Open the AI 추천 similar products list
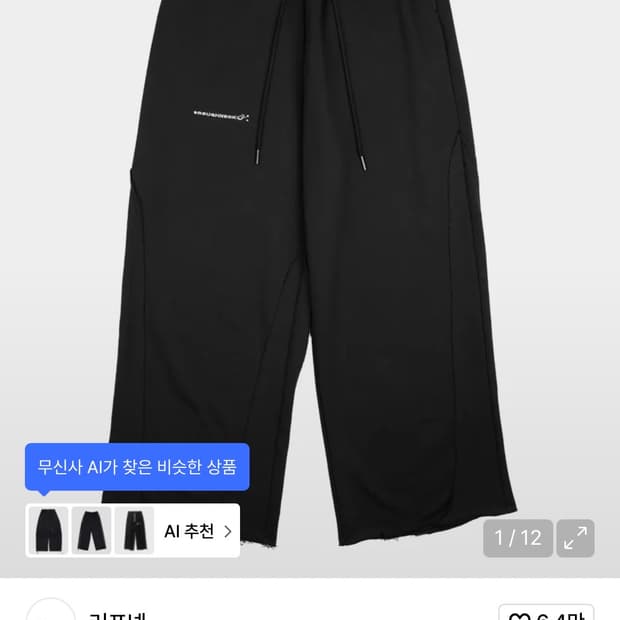Image resolution: width=620 pixels, height=620 pixels. pos(198,531)
